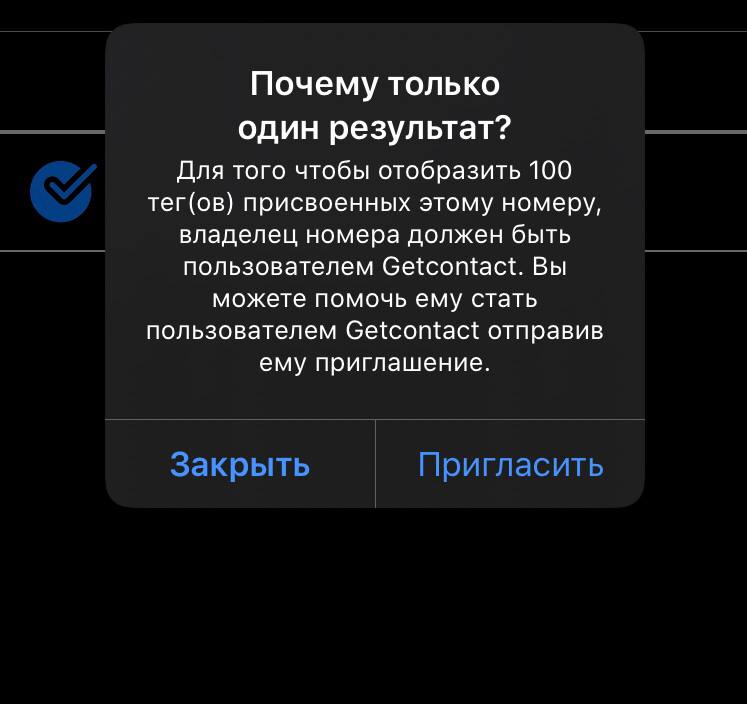The height and width of the screenshot is (704, 747).
Task: Tap Пригласить to send an invitation
Action: click(x=510, y=465)
